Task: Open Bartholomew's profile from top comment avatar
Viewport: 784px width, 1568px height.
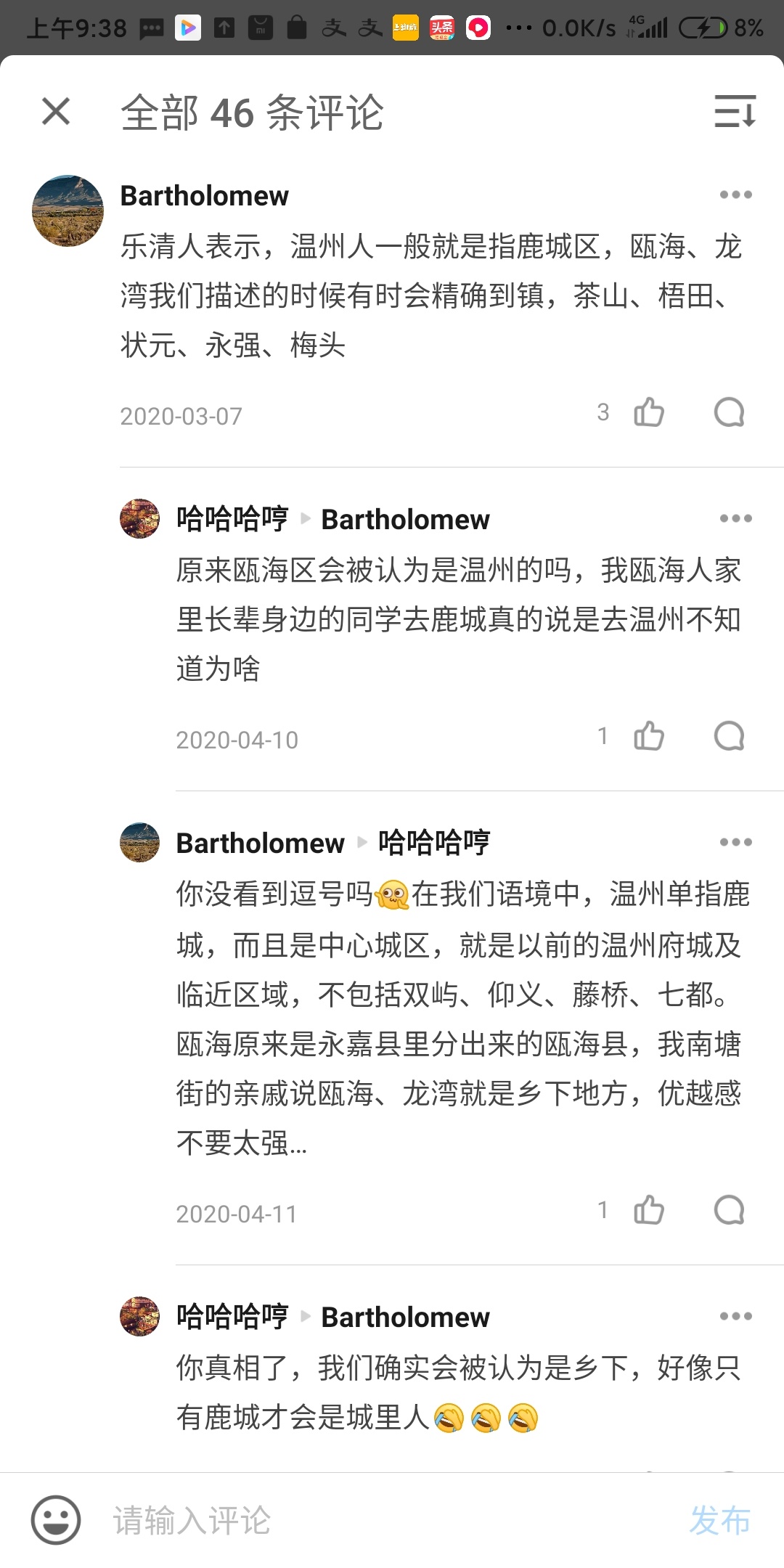Action: 68,211
